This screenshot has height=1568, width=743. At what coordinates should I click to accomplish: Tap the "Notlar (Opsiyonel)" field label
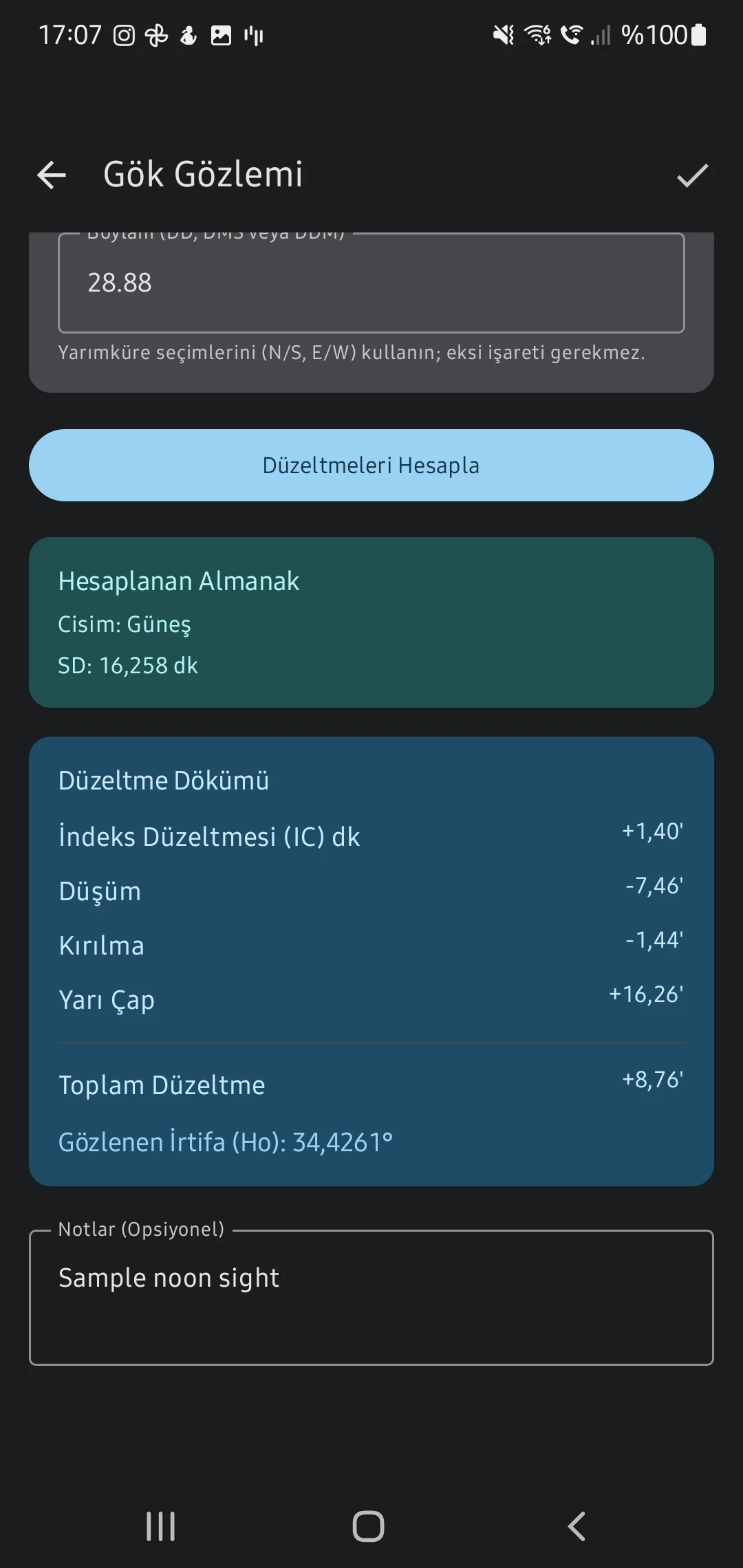(142, 1229)
